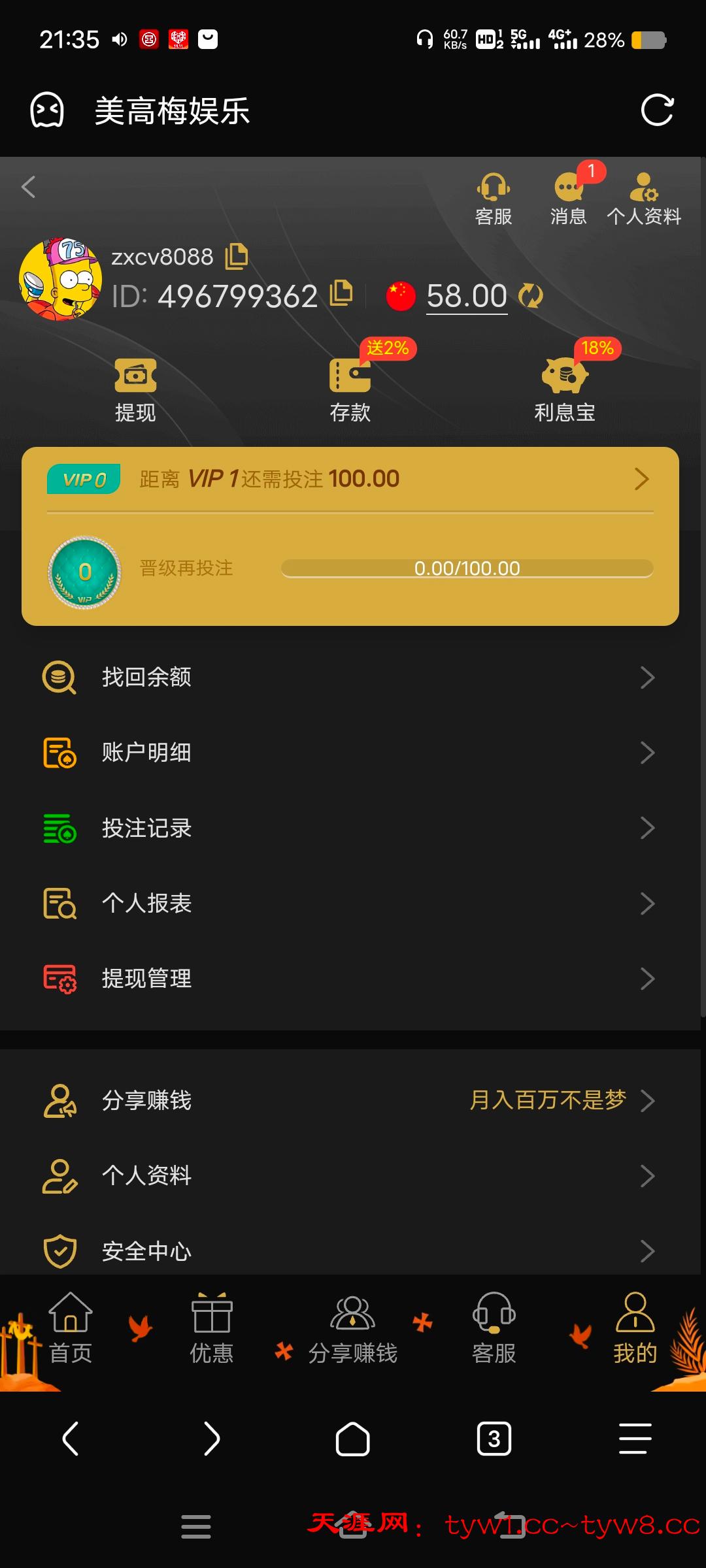The image size is (706, 1568).
Task: Open 存款 deposit
Action: (x=350, y=390)
